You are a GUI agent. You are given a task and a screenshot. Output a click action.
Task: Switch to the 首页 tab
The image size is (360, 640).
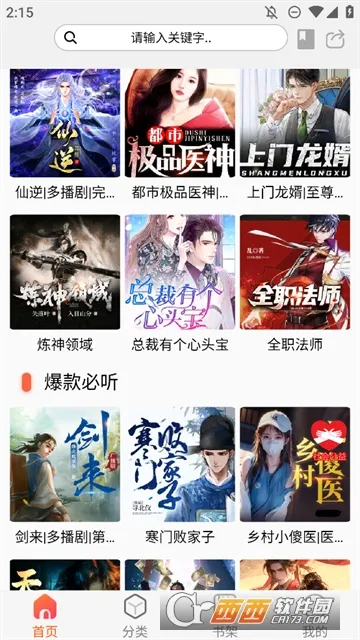[45, 616]
